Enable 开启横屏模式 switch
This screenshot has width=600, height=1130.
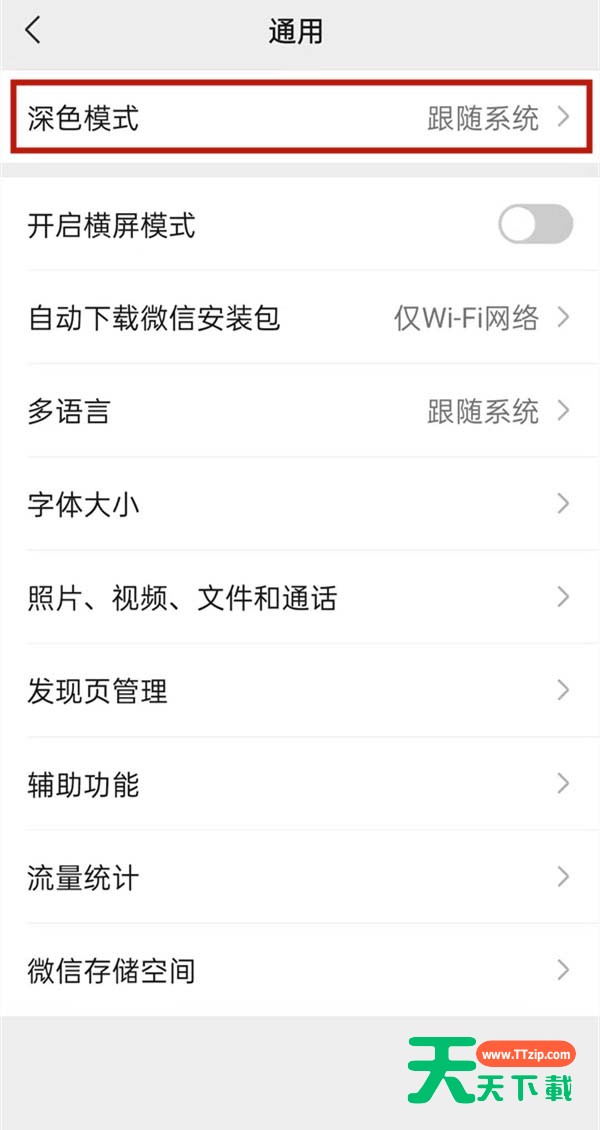[535, 225]
